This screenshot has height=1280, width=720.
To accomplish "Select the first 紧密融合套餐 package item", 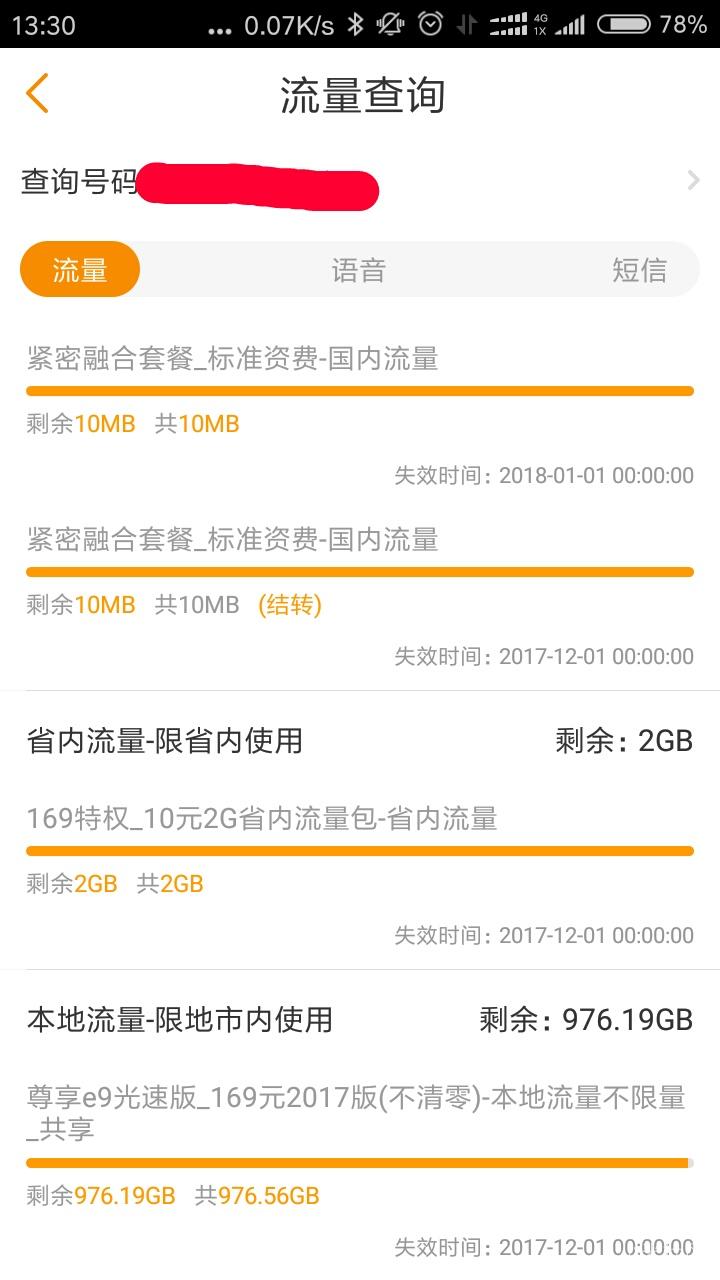I will (x=230, y=360).
